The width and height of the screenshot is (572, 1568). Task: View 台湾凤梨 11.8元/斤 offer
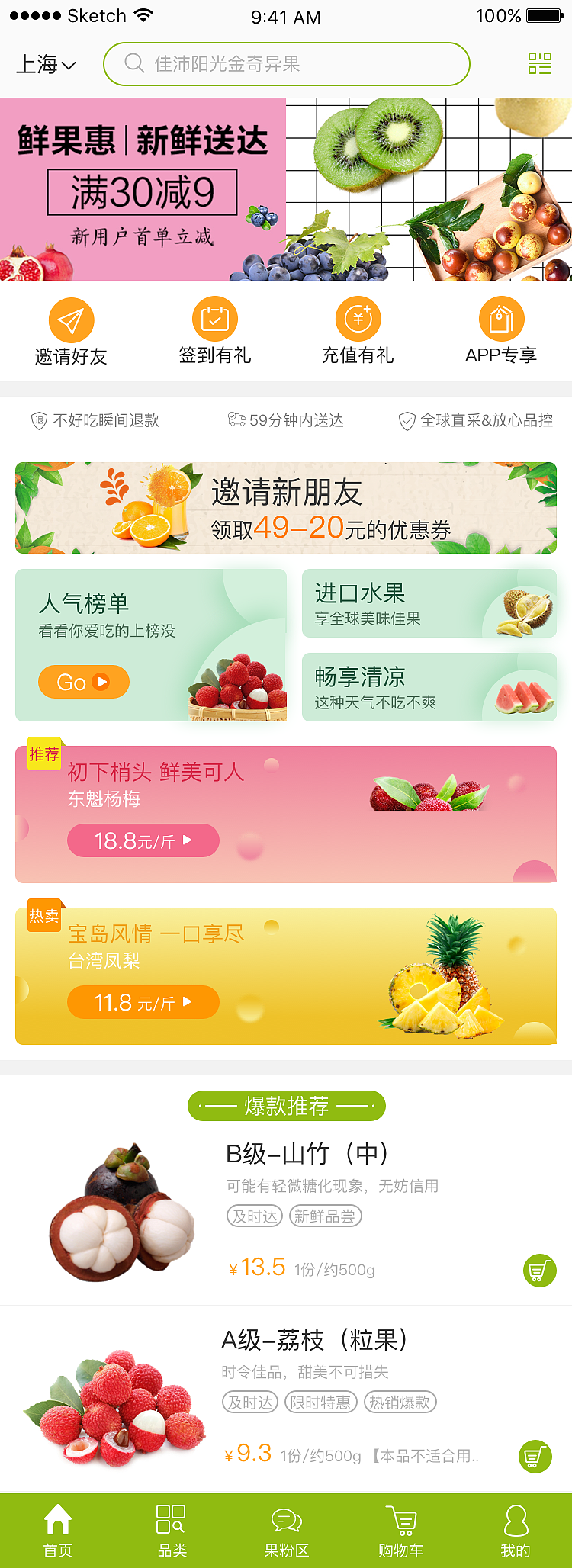coord(143,1002)
